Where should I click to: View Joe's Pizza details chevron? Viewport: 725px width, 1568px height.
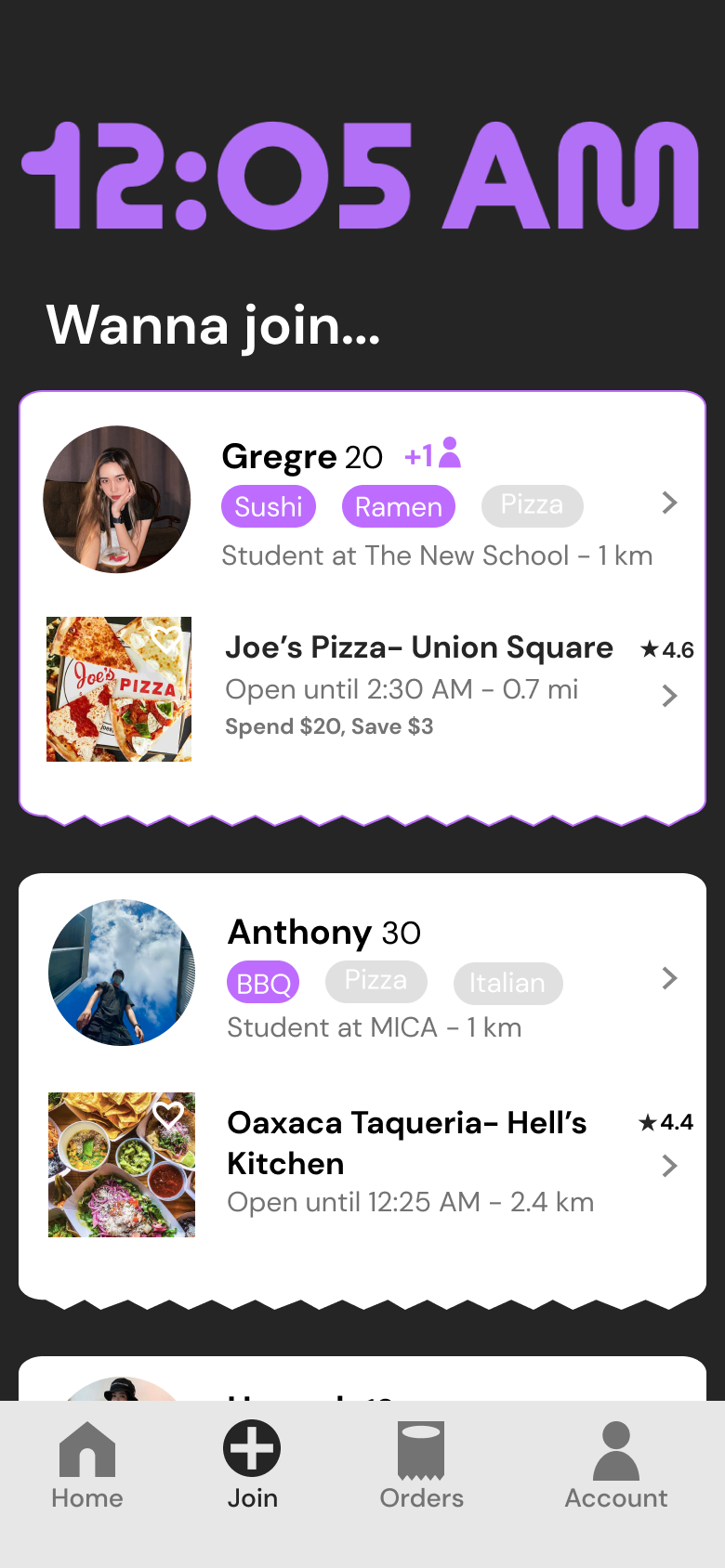coord(669,696)
